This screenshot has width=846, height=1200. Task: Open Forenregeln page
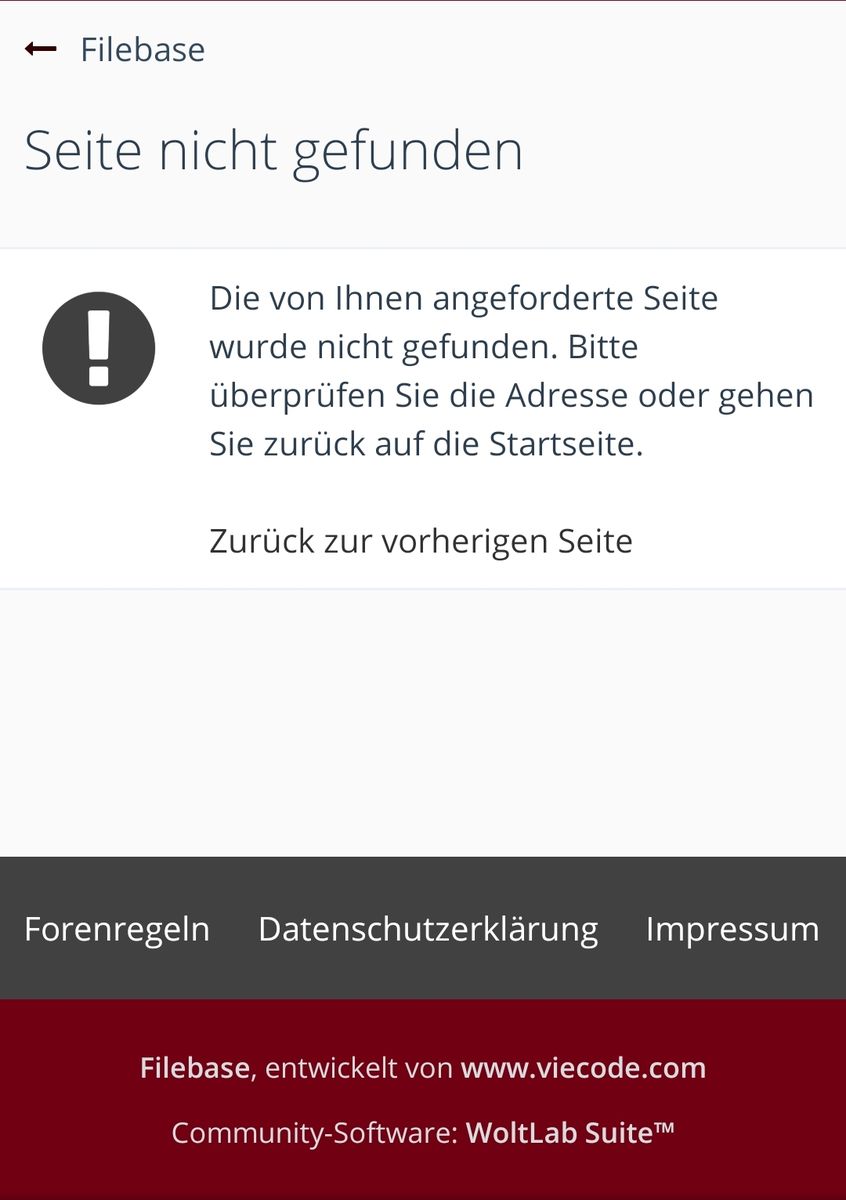click(117, 929)
